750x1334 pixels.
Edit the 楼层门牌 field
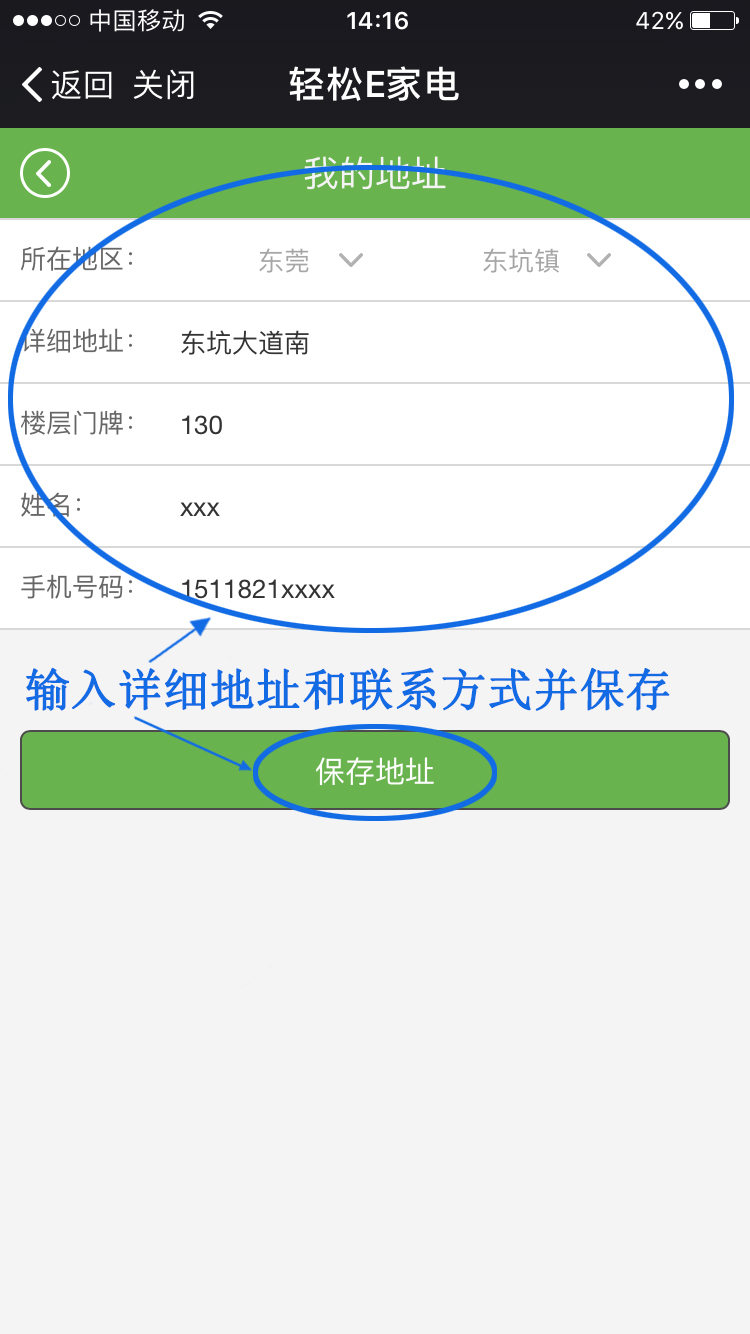[440, 425]
